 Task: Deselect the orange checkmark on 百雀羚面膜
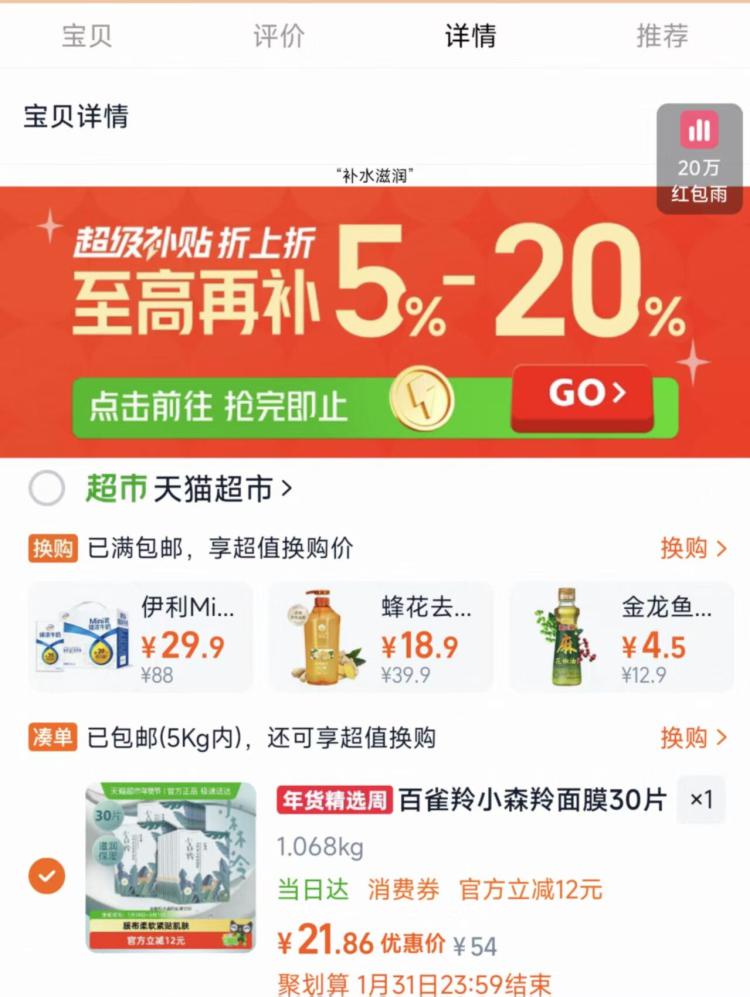pyautogui.click(x=44, y=872)
